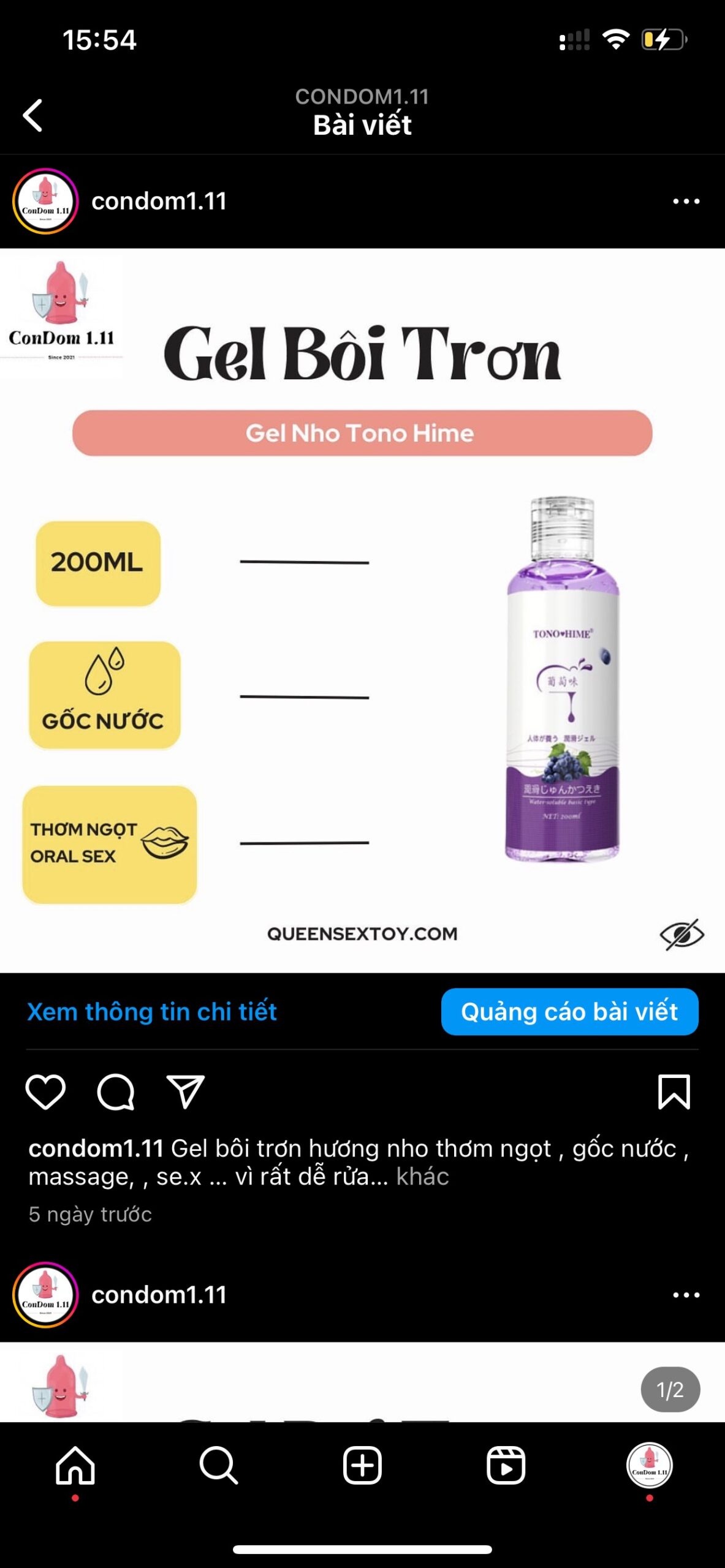Tap Quảng cáo bài viết button
The width and height of the screenshot is (725, 1568).
click(x=569, y=1012)
